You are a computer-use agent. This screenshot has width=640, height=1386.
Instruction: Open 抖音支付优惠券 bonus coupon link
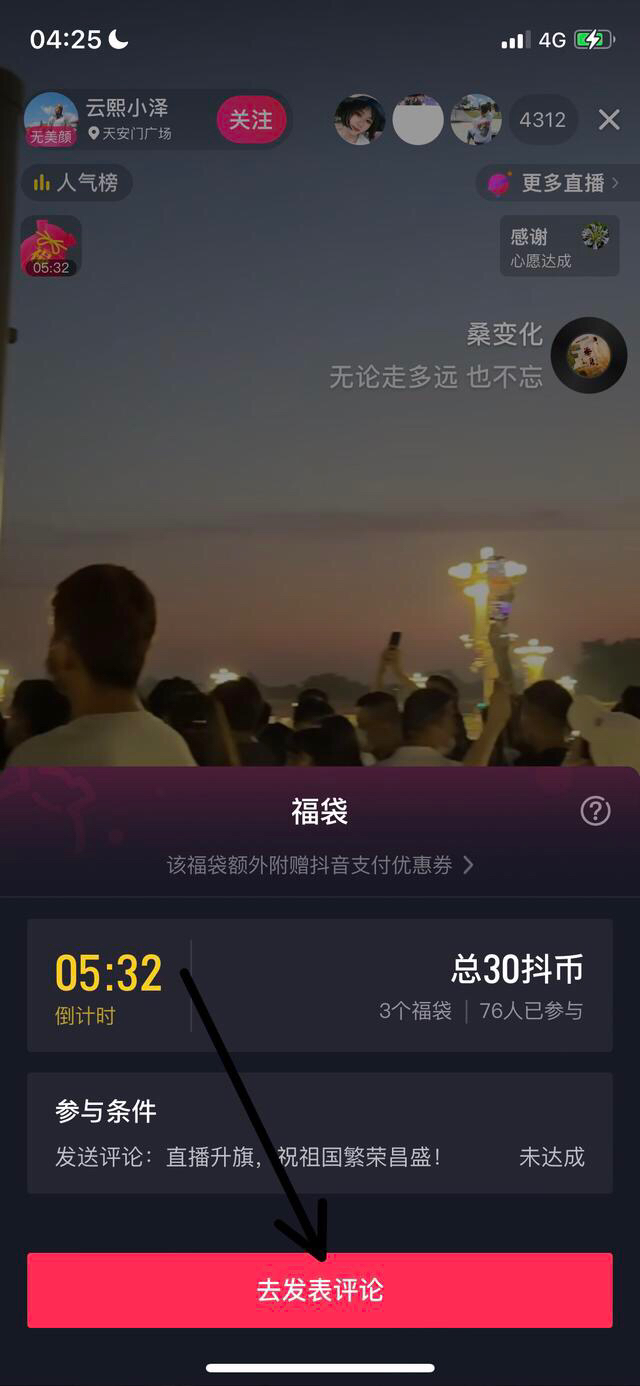pyautogui.click(x=320, y=865)
